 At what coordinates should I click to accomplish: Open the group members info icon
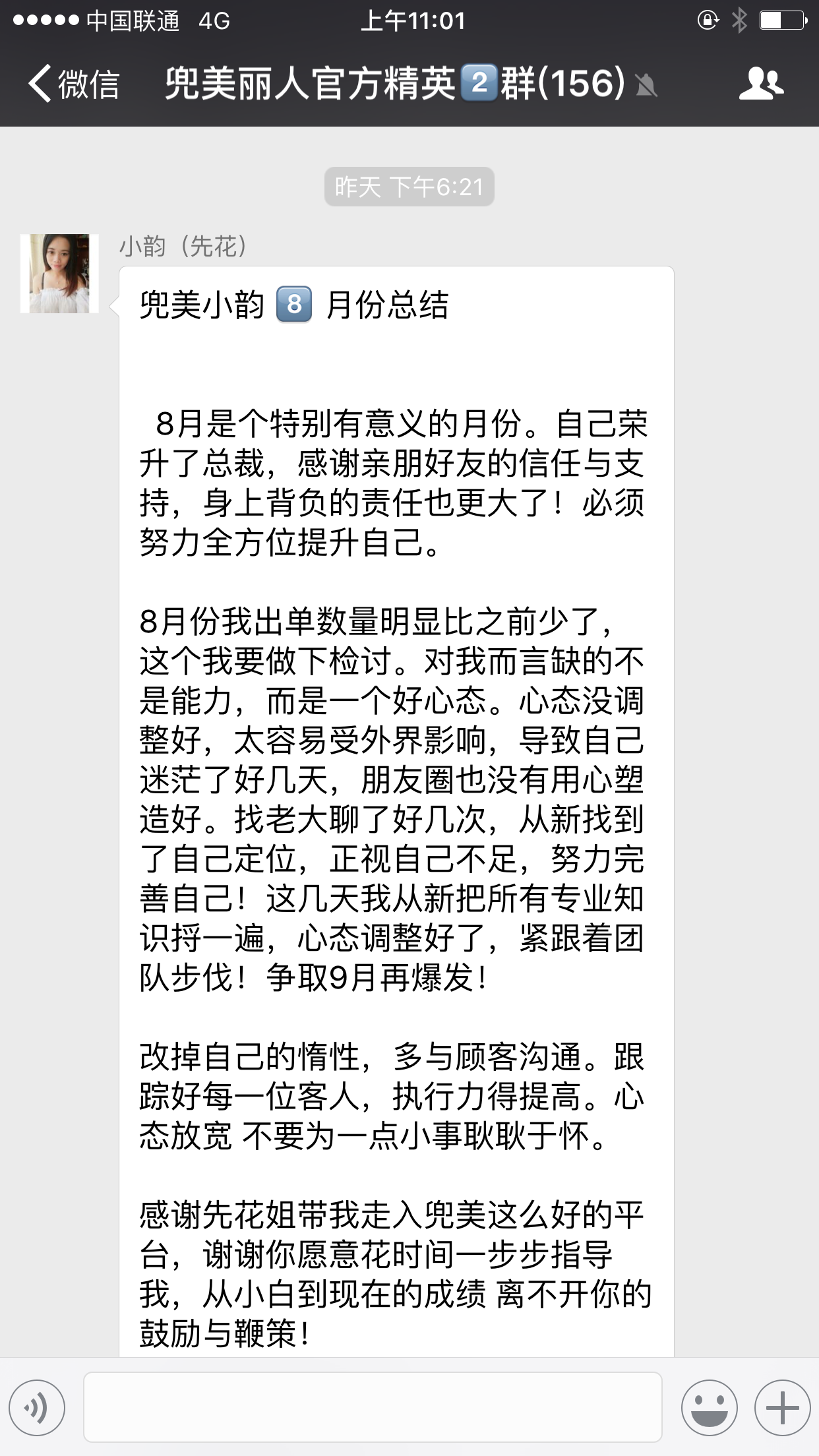click(761, 84)
